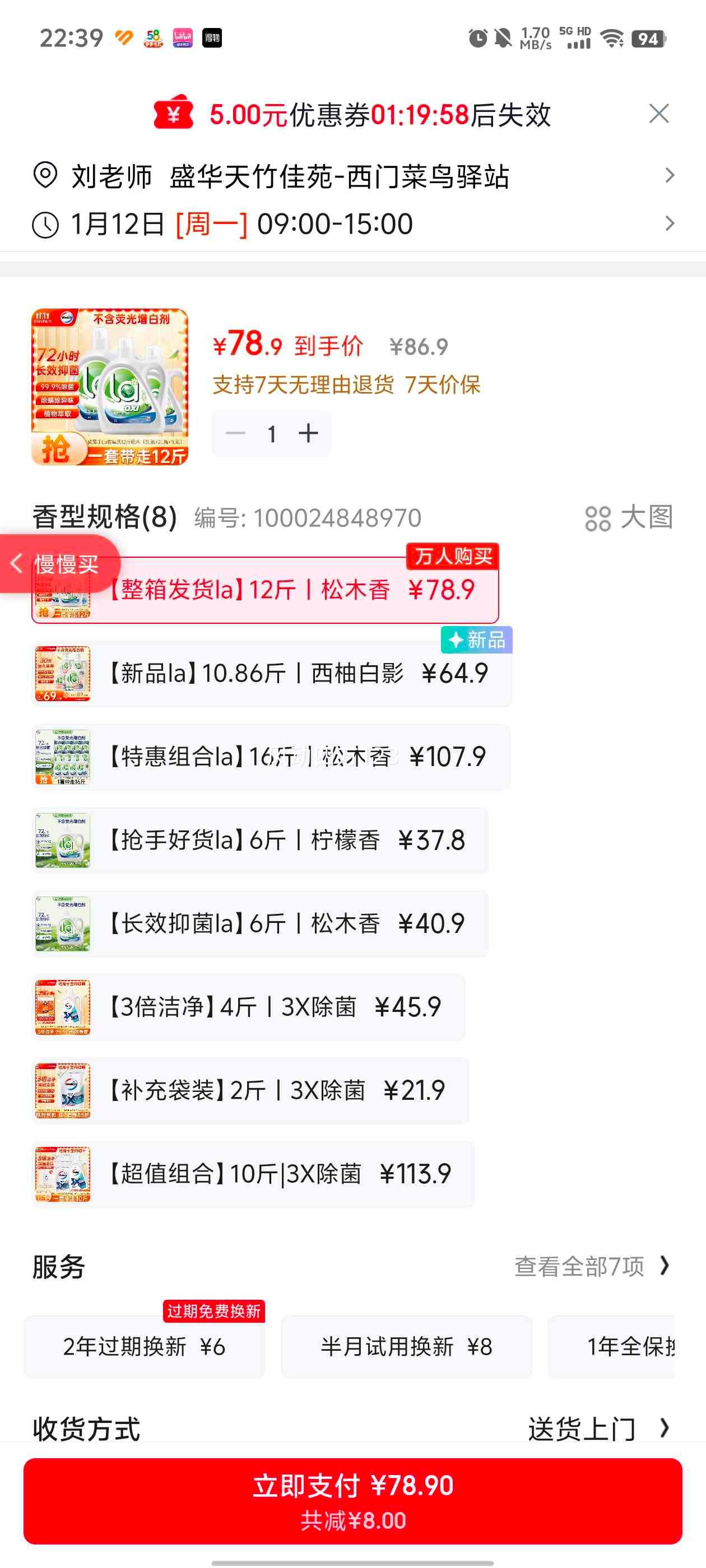Open large image view with the 大图 grid icon
Image resolution: width=706 pixels, height=1568 pixels.
pyautogui.click(x=599, y=519)
